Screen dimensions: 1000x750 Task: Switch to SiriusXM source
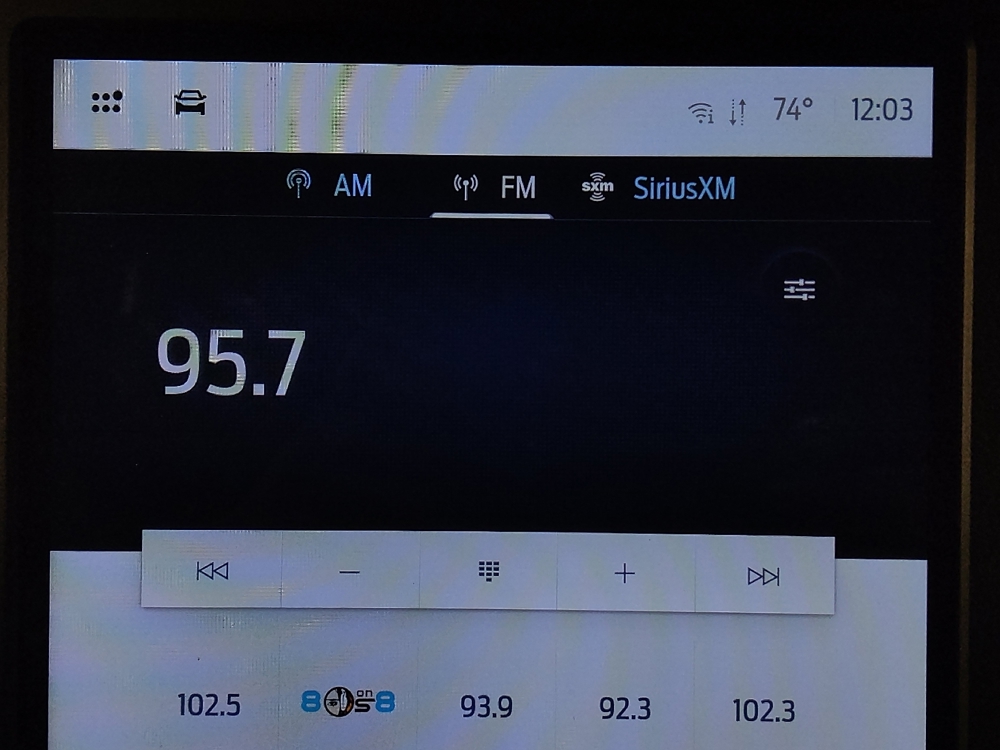pyautogui.click(x=660, y=188)
